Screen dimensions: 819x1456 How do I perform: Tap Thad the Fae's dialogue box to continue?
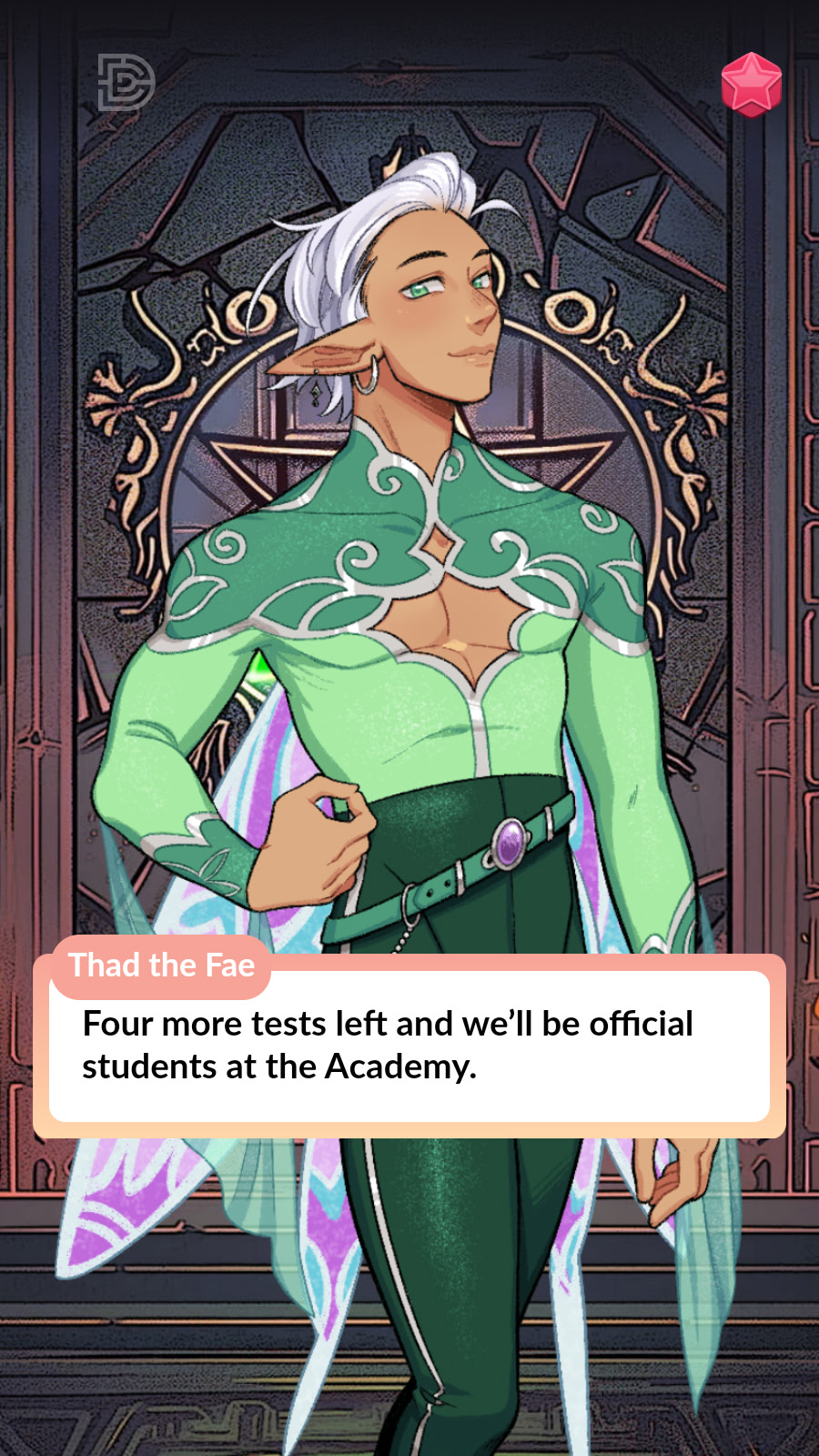click(x=409, y=1046)
